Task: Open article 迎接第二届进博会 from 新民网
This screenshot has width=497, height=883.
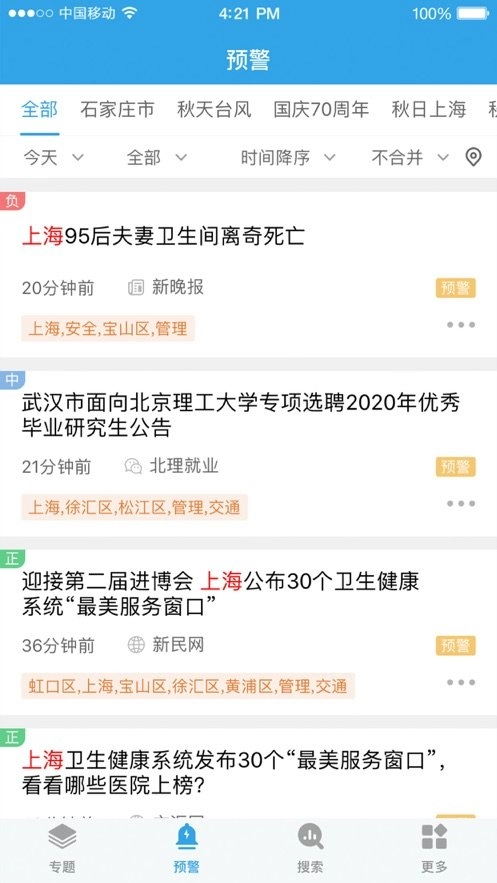Action: tap(221, 594)
